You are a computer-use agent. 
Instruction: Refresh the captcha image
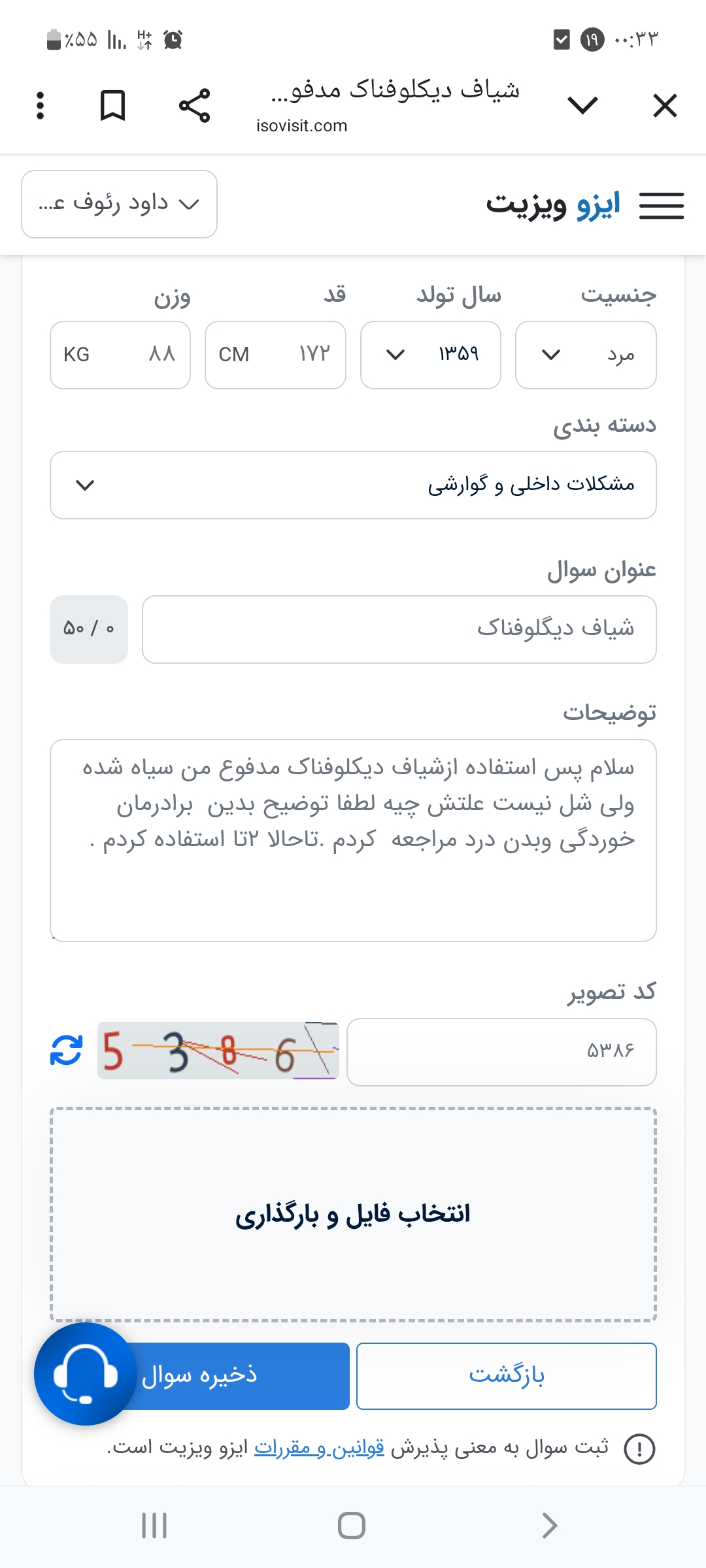click(66, 1051)
